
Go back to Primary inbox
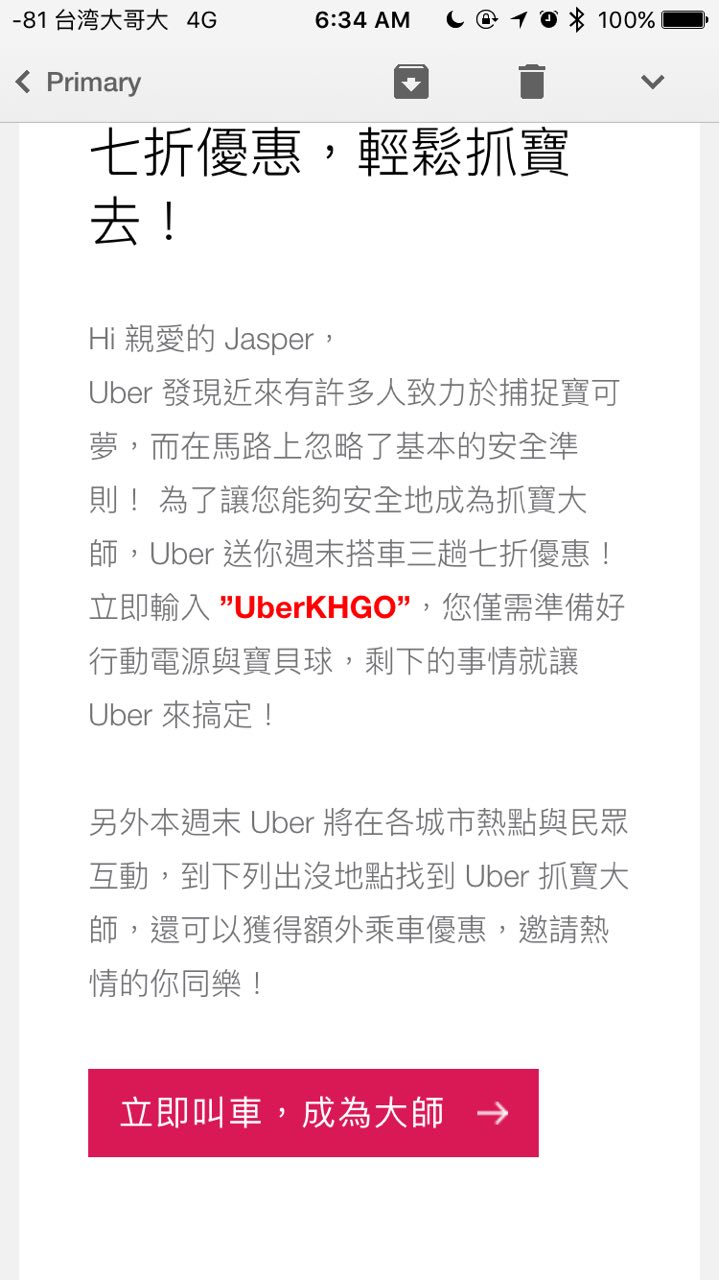point(78,82)
